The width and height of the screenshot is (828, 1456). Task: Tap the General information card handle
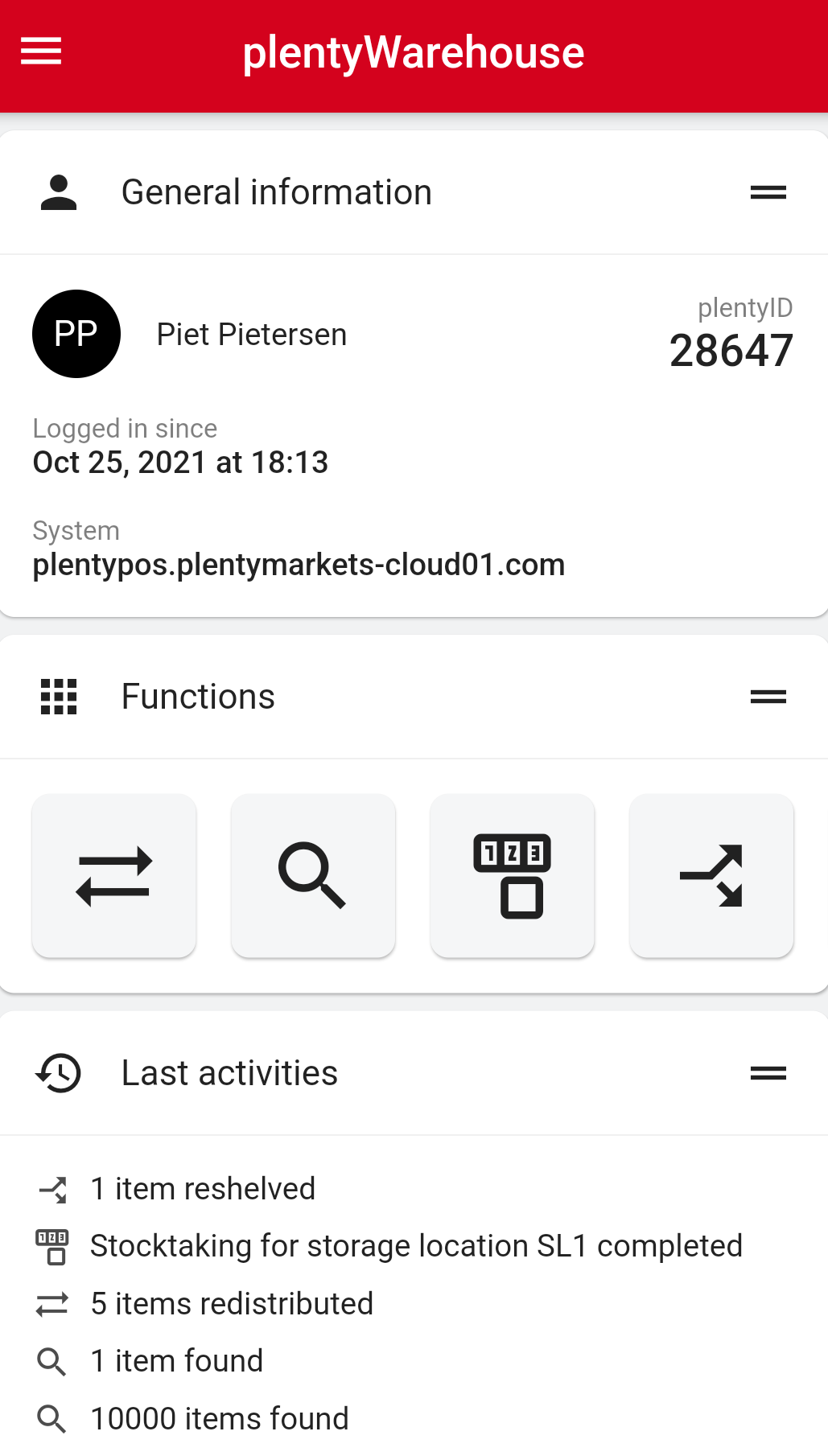tap(768, 192)
